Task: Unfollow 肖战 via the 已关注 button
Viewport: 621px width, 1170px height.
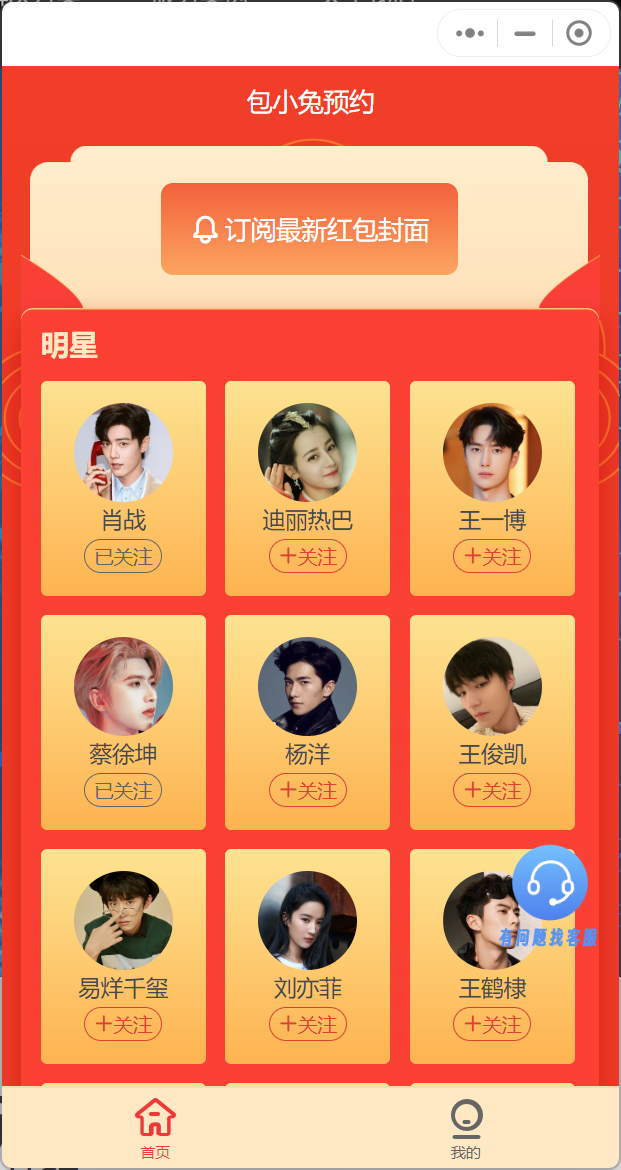Action: (123, 557)
